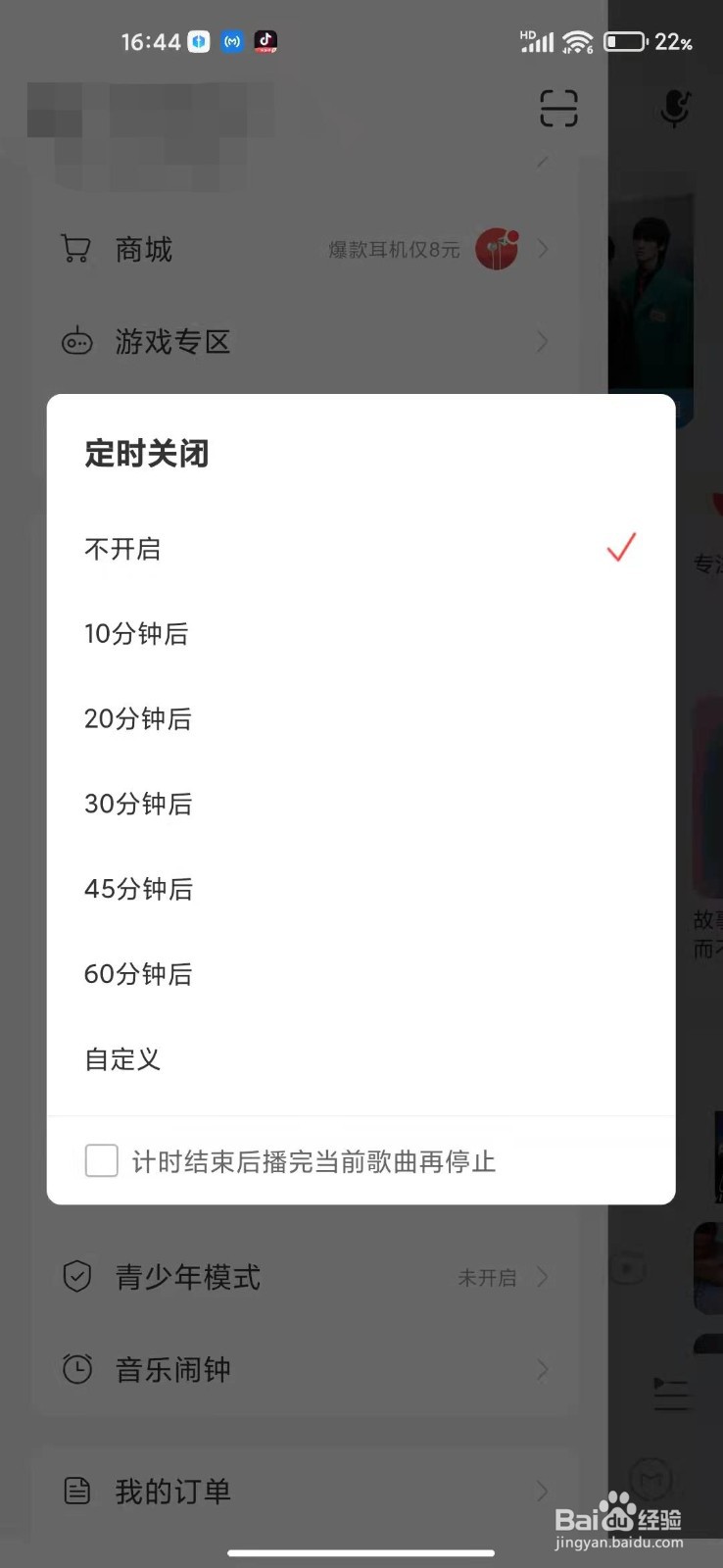This screenshot has width=723, height=1568.
Task: Tap the 青少年模式 shield icon
Action: (76, 1276)
